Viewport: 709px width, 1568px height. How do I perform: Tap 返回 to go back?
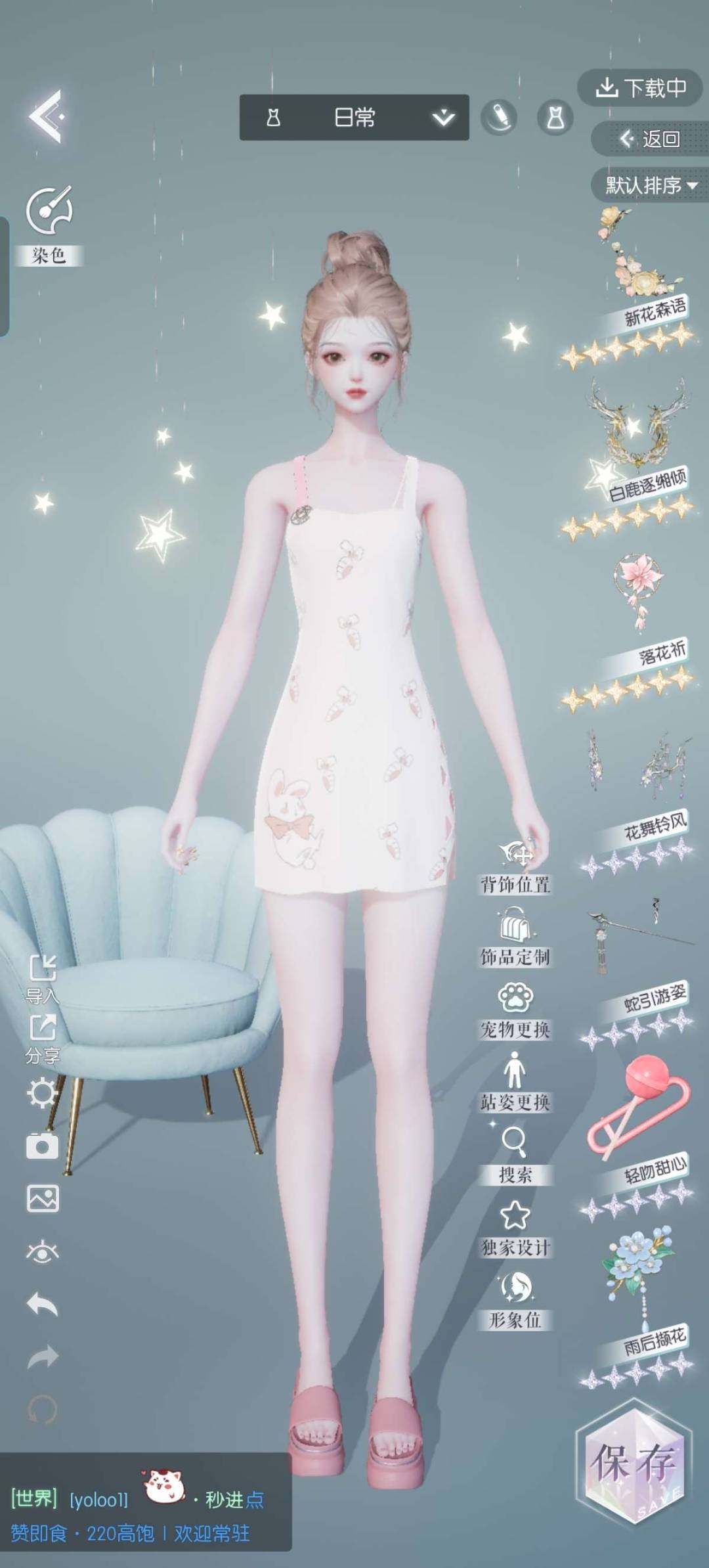pos(650,139)
